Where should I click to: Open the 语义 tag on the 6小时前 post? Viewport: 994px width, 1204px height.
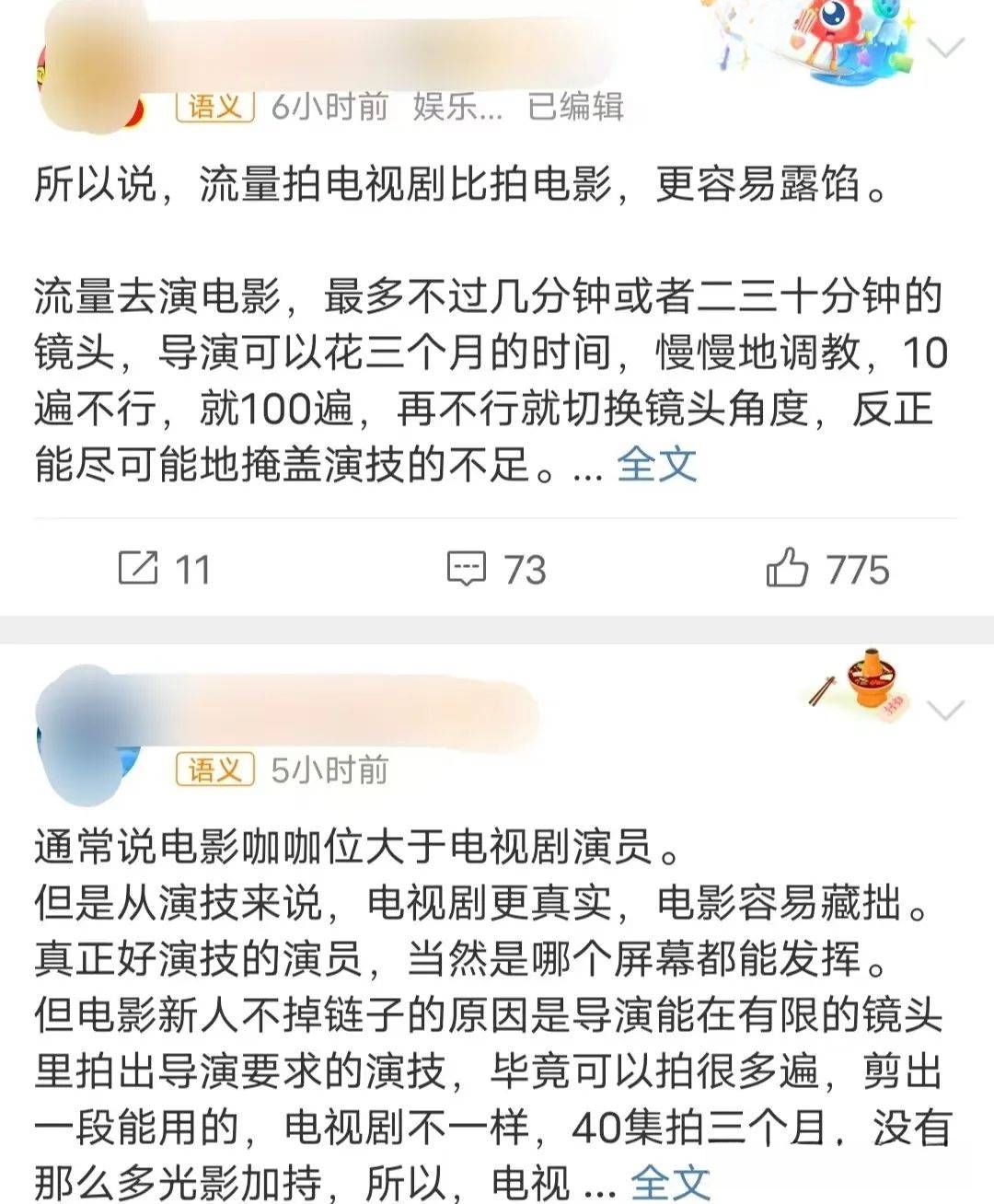[214, 107]
